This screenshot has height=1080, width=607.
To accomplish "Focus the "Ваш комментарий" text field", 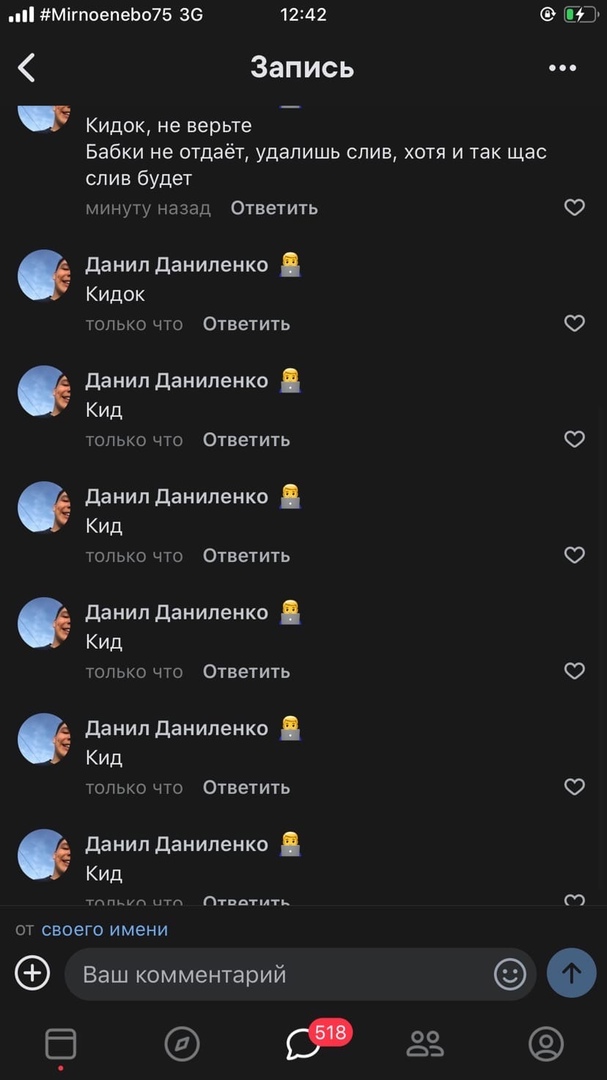I will [x=280, y=974].
